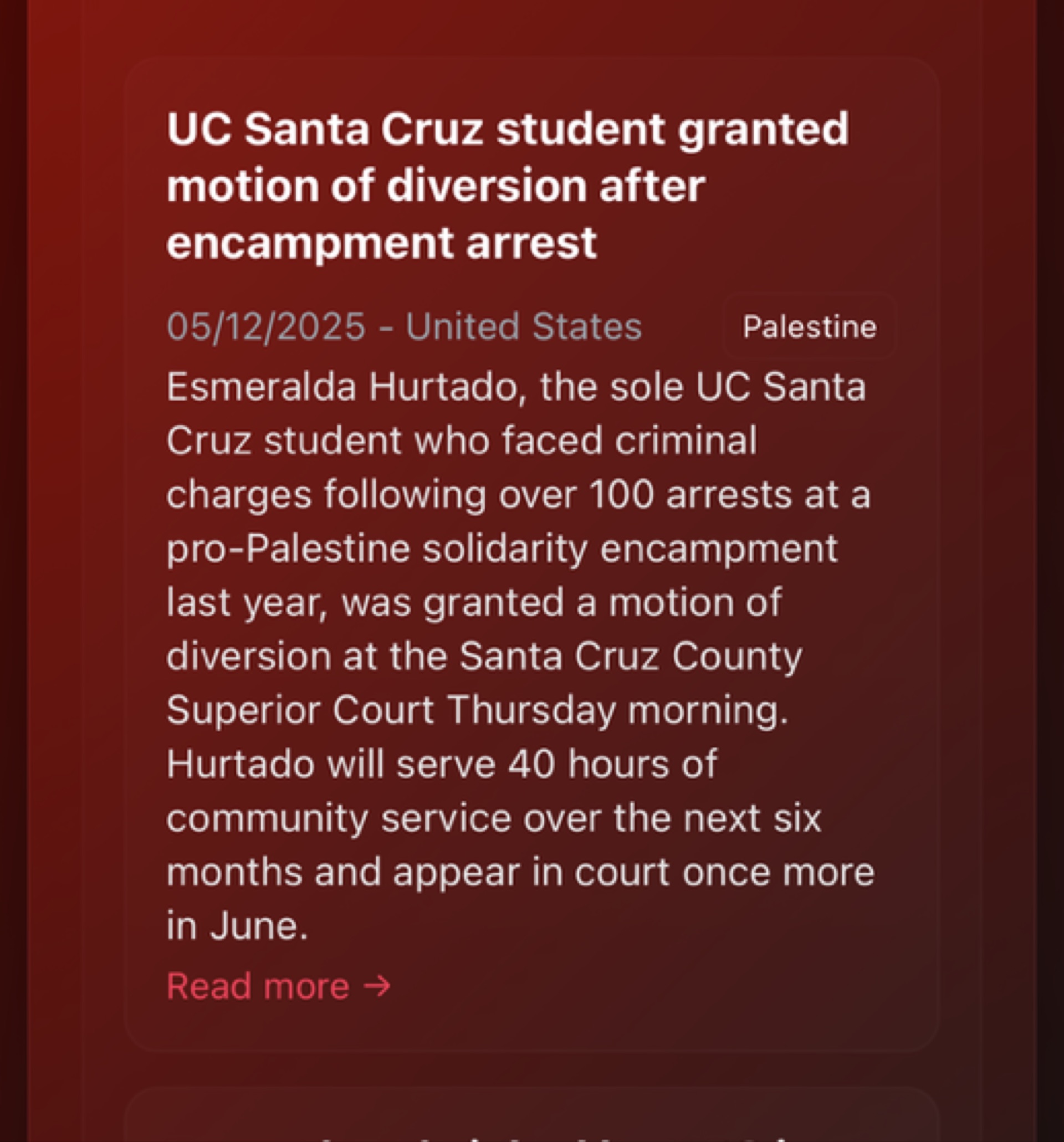The width and height of the screenshot is (1064, 1142).
Task: Open the UC Santa Cruz student article card
Action: (x=507, y=186)
